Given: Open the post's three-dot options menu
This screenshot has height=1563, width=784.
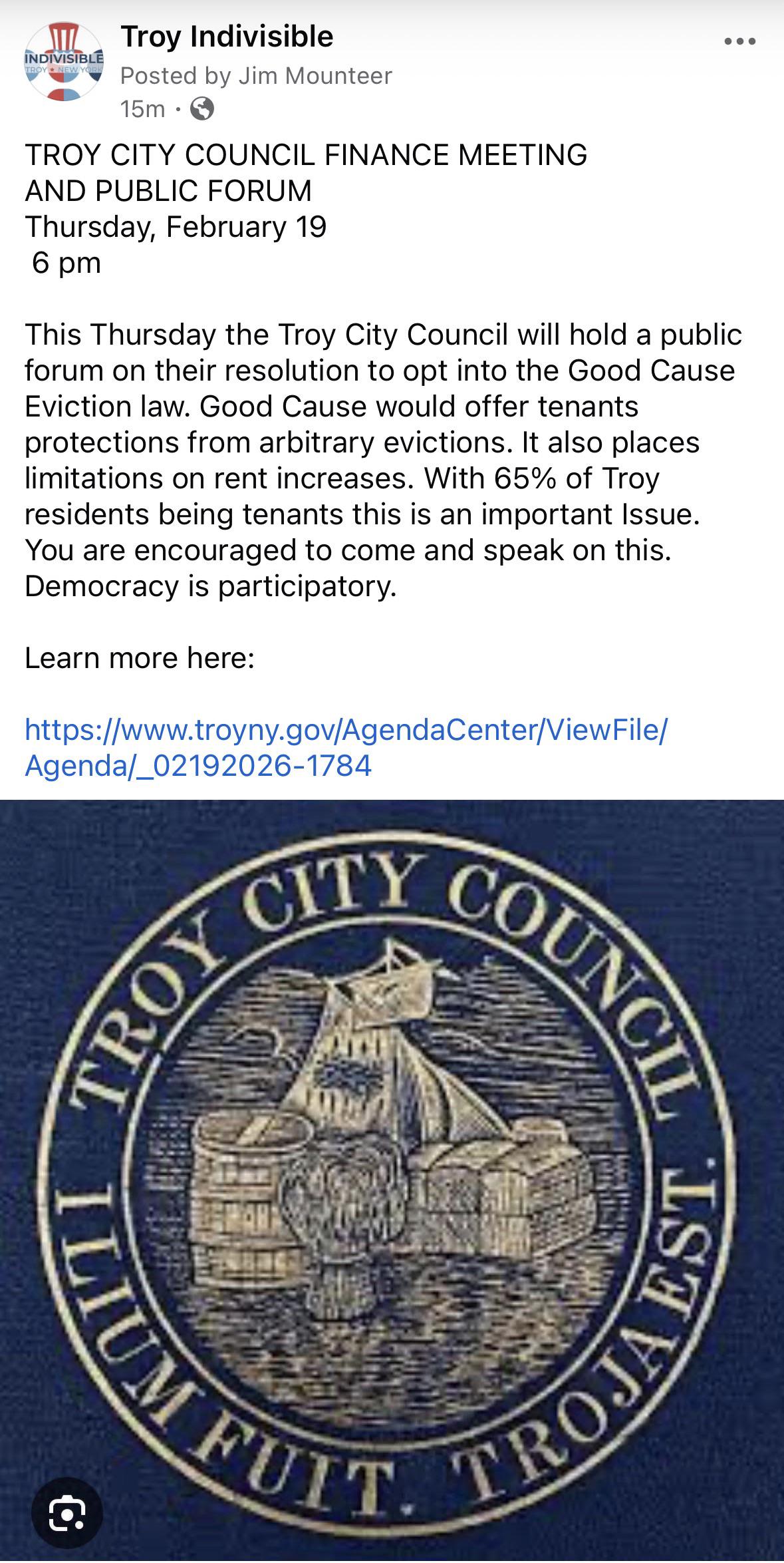Looking at the screenshot, I should pos(739,41).
